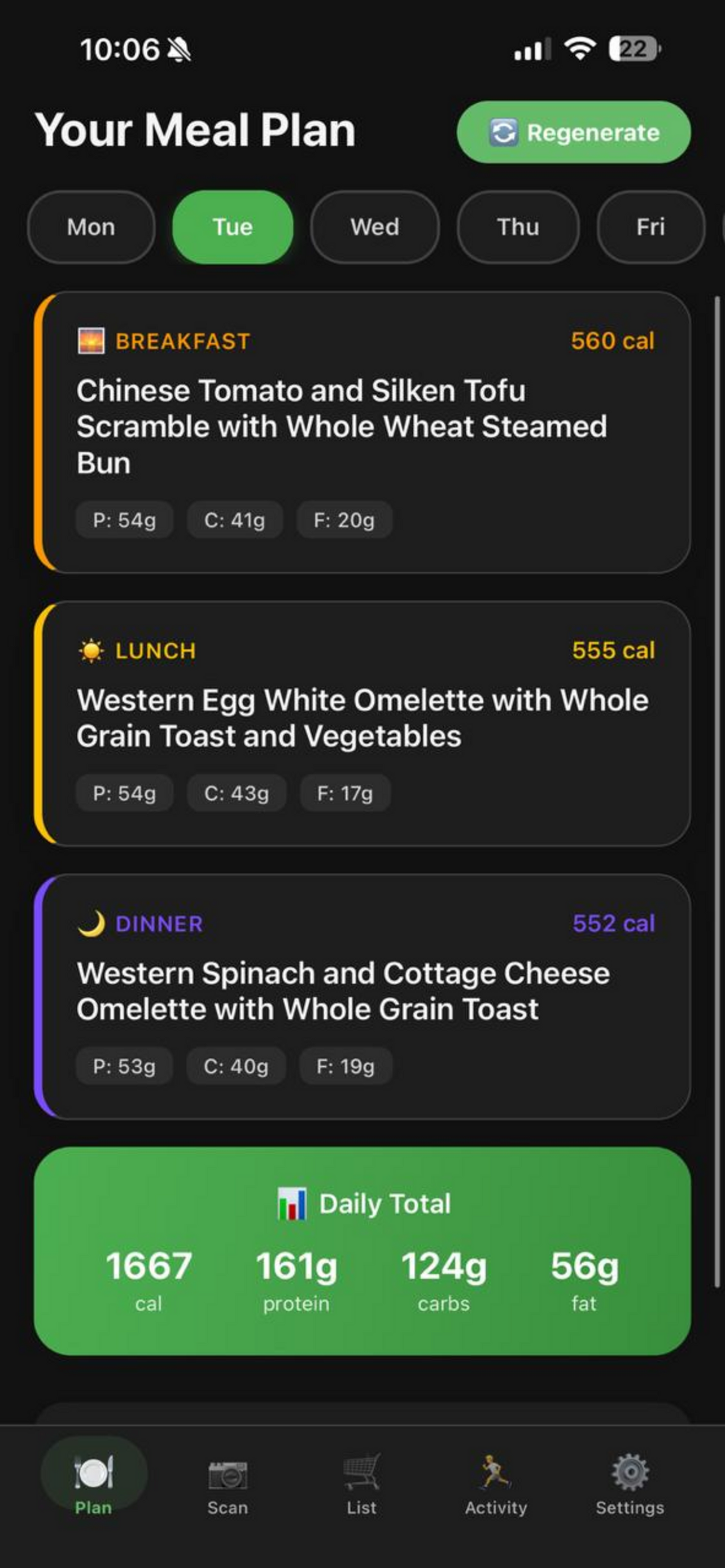Switch to the Thu tab
Image resolution: width=725 pixels, height=1568 pixels.
[517, 226]
